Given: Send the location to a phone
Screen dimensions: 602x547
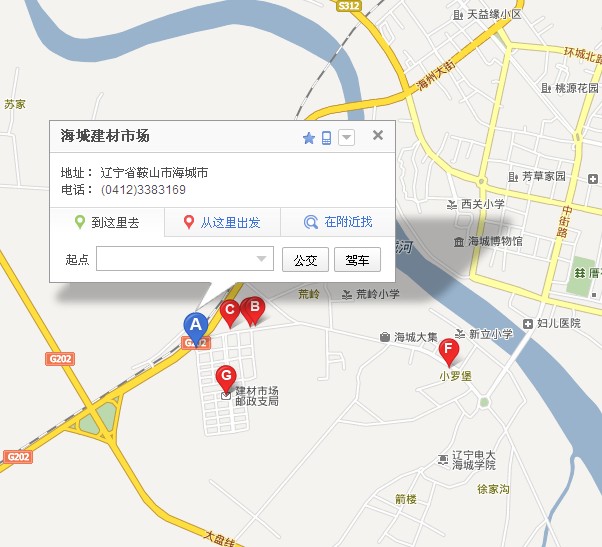Looking at the screenshot, I should tap(326, 138).
